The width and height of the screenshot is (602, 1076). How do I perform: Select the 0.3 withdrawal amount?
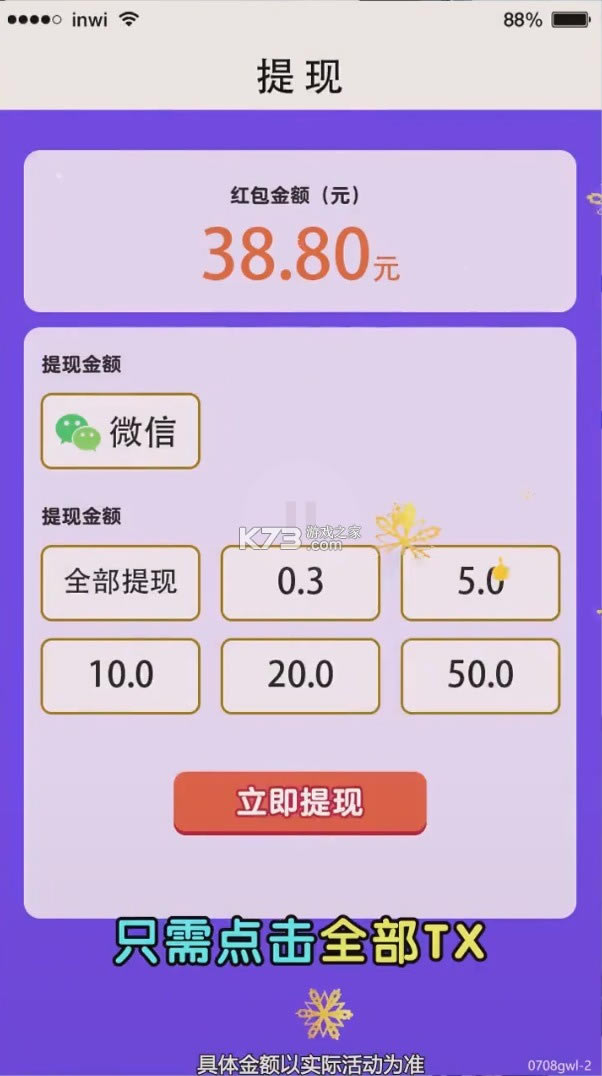pos(300,582)
